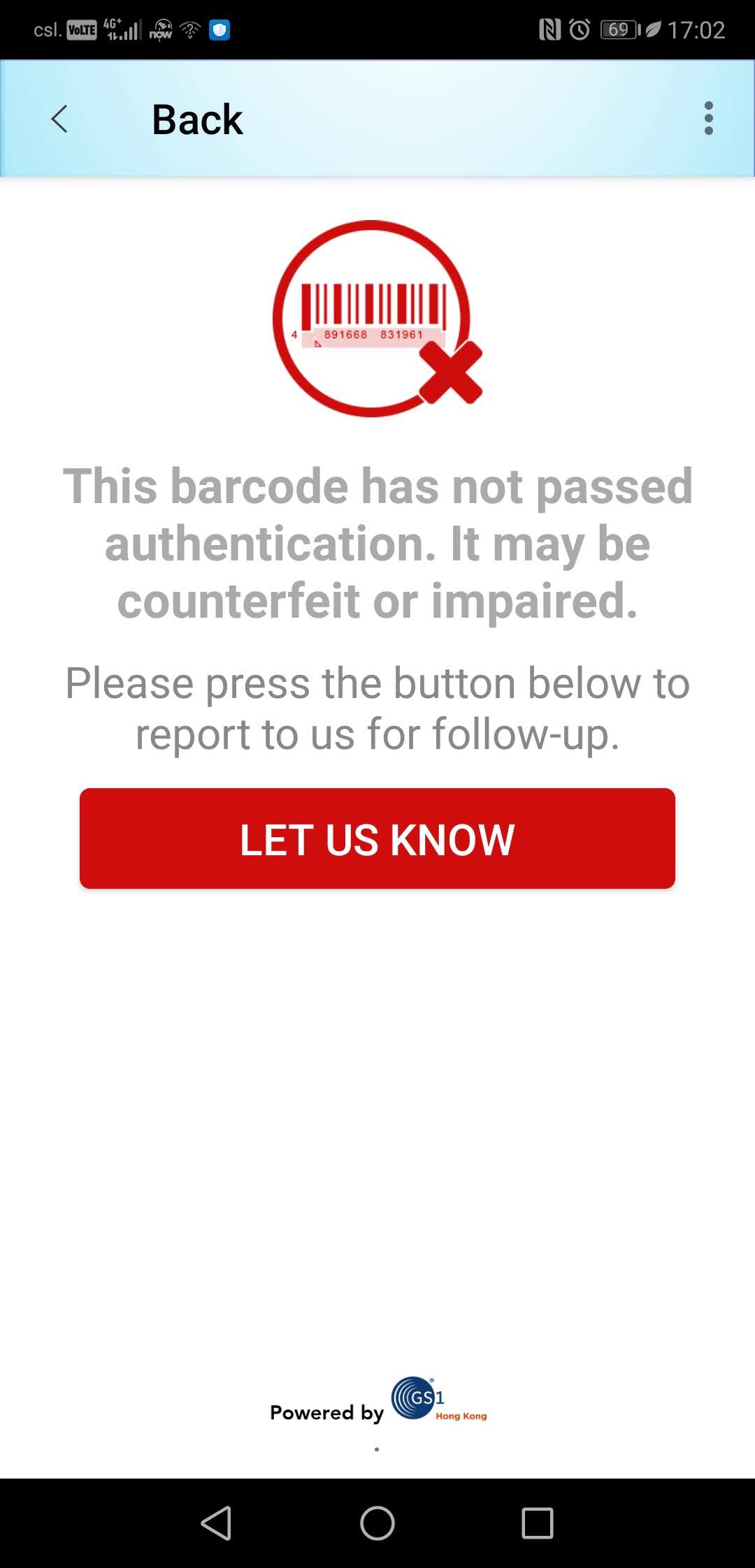Tap the VoLTE status icon
755x1568 pixels.
(81, 29)
